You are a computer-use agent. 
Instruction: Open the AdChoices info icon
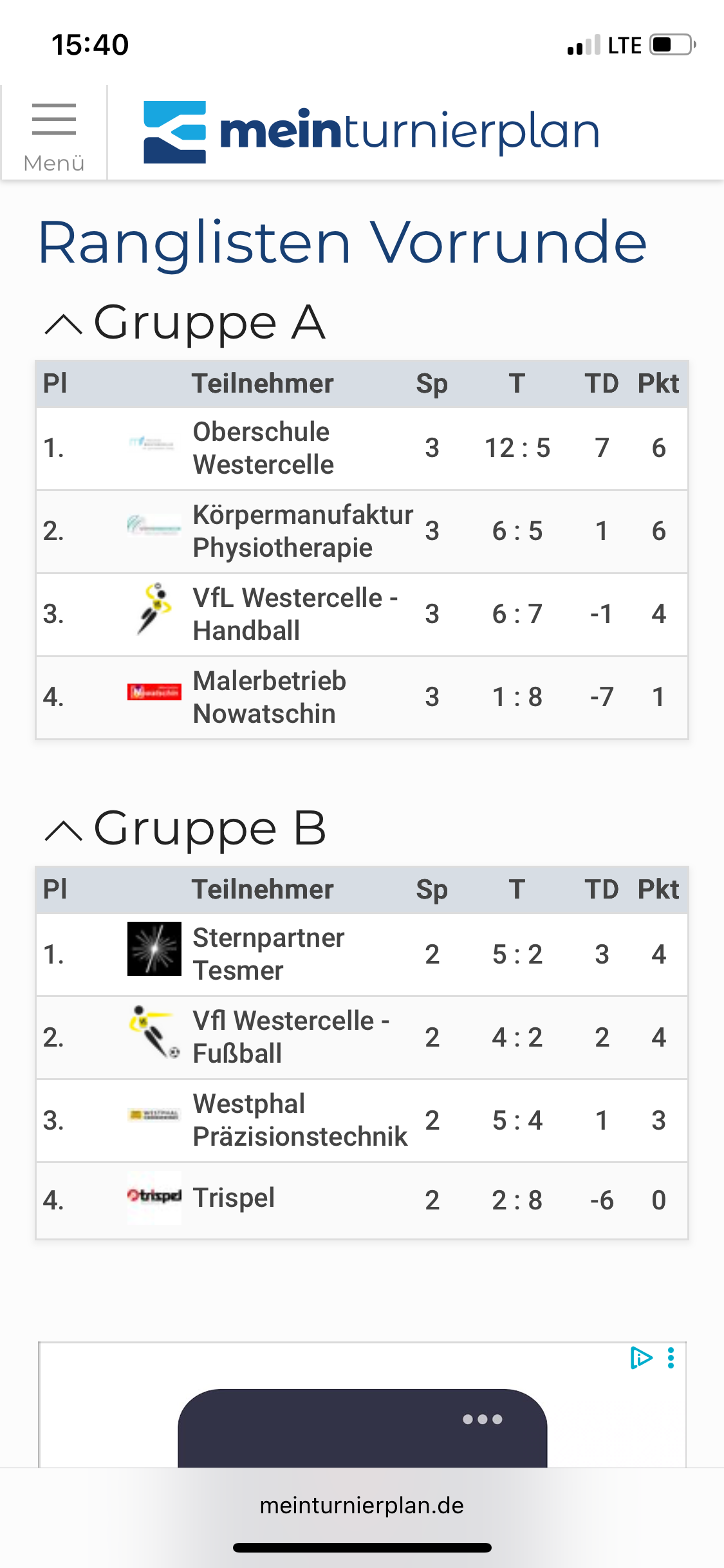641,1358
